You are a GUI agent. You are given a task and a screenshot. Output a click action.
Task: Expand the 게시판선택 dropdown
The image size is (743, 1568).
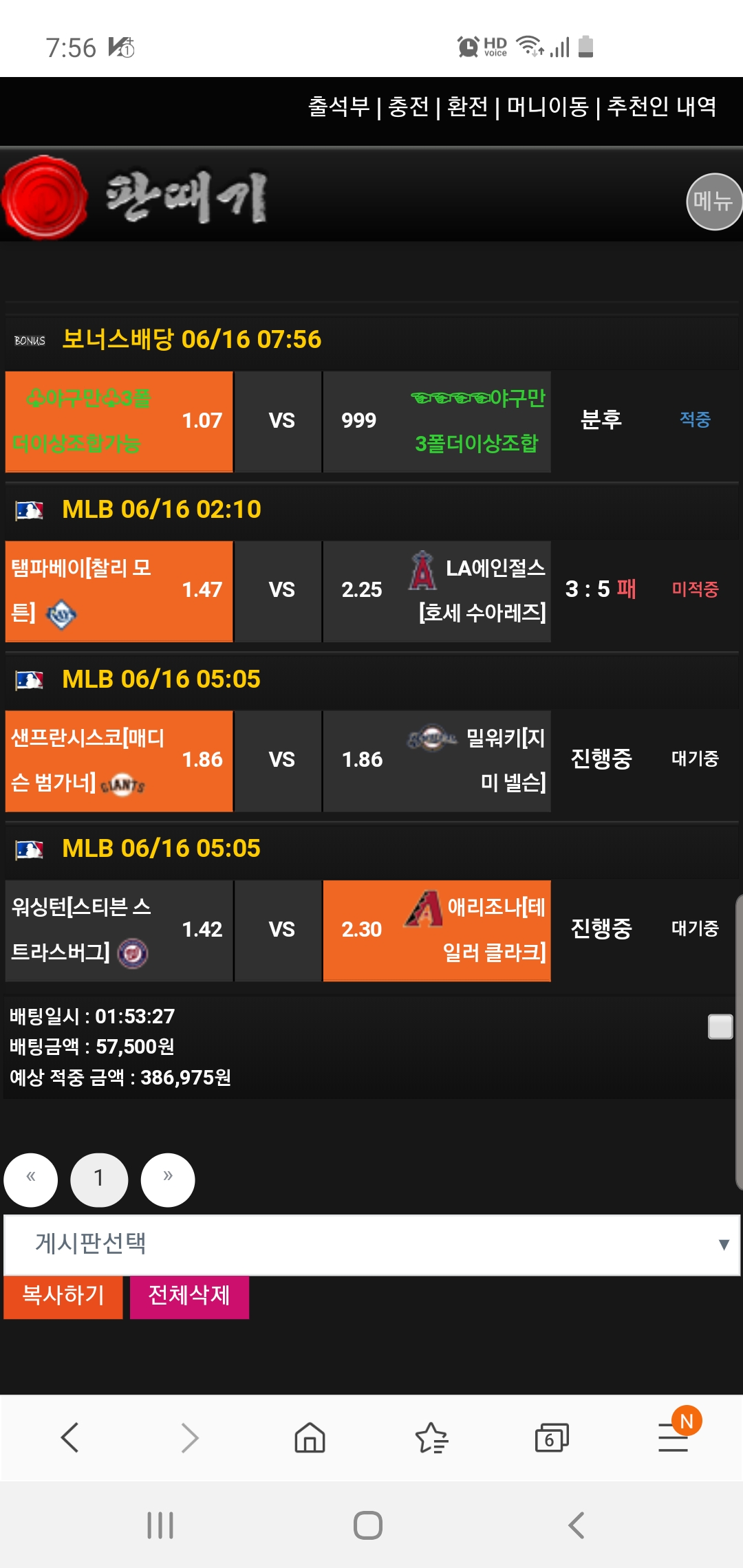tap(371, 1244)
